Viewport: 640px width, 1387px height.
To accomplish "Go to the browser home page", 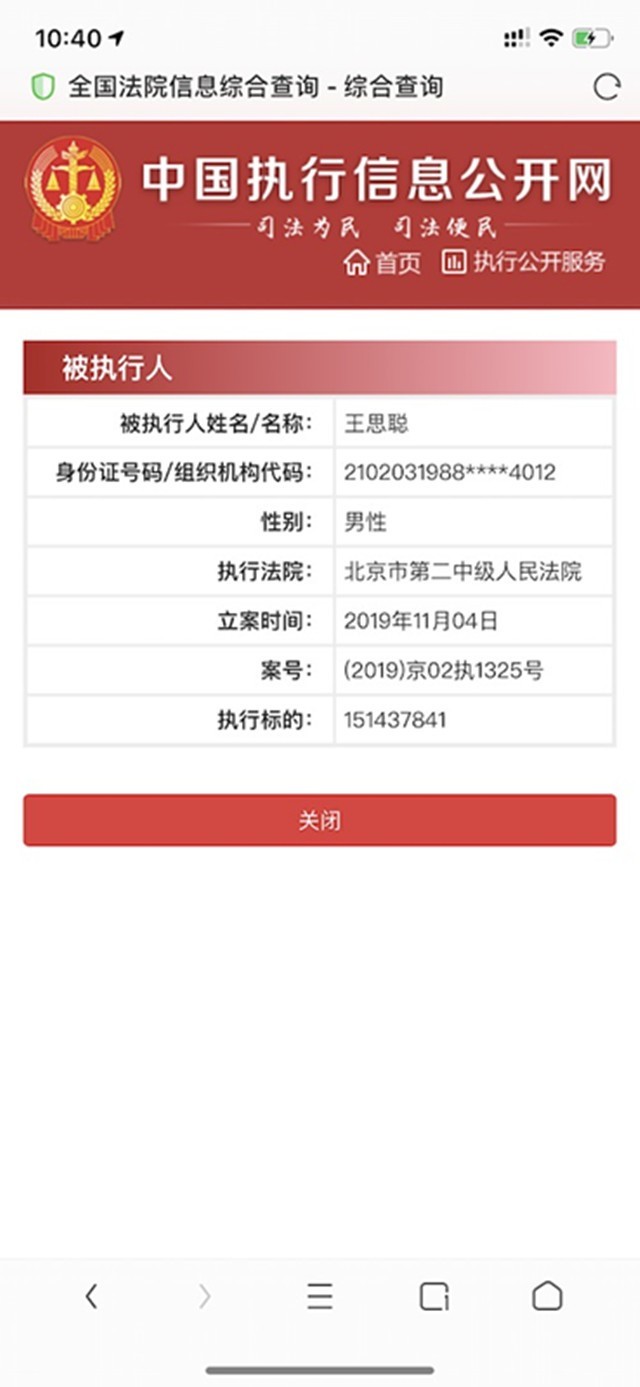I will pyautogui.click(x=547, y=1297).
